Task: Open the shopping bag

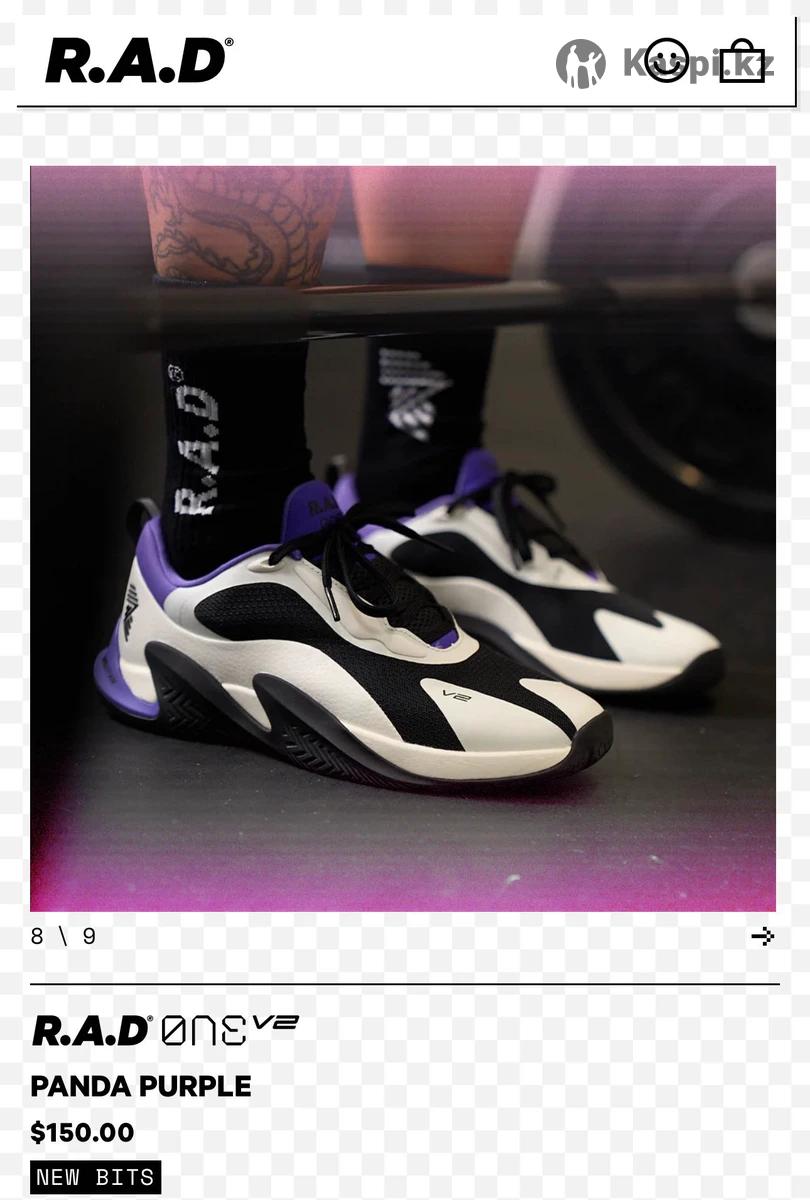Action: pyautogui.click(x=741, y=62)
